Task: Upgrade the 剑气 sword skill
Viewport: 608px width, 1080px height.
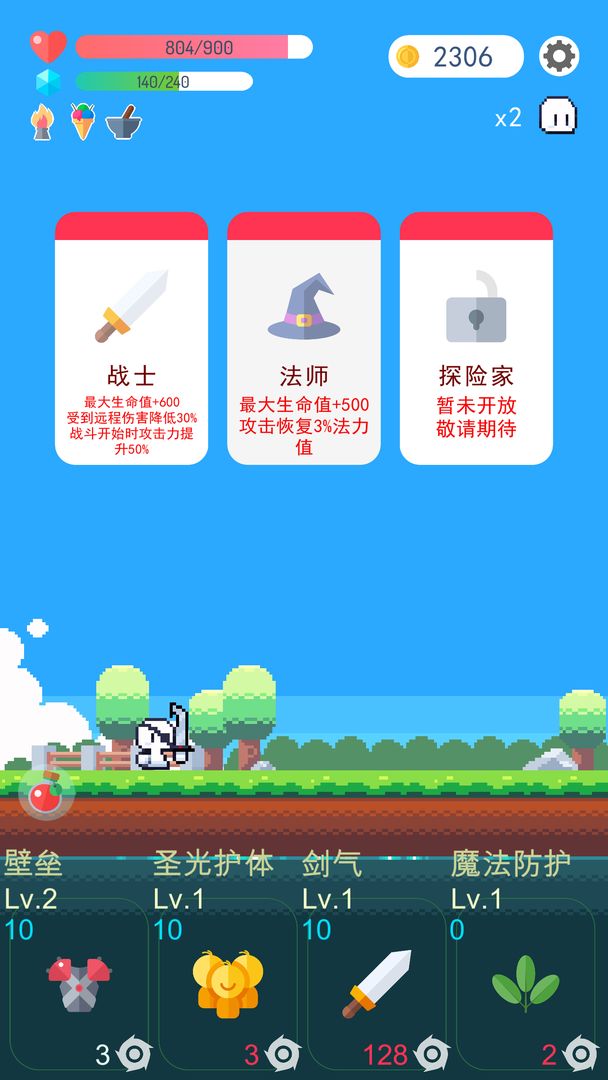Action: tap(377, 984)
